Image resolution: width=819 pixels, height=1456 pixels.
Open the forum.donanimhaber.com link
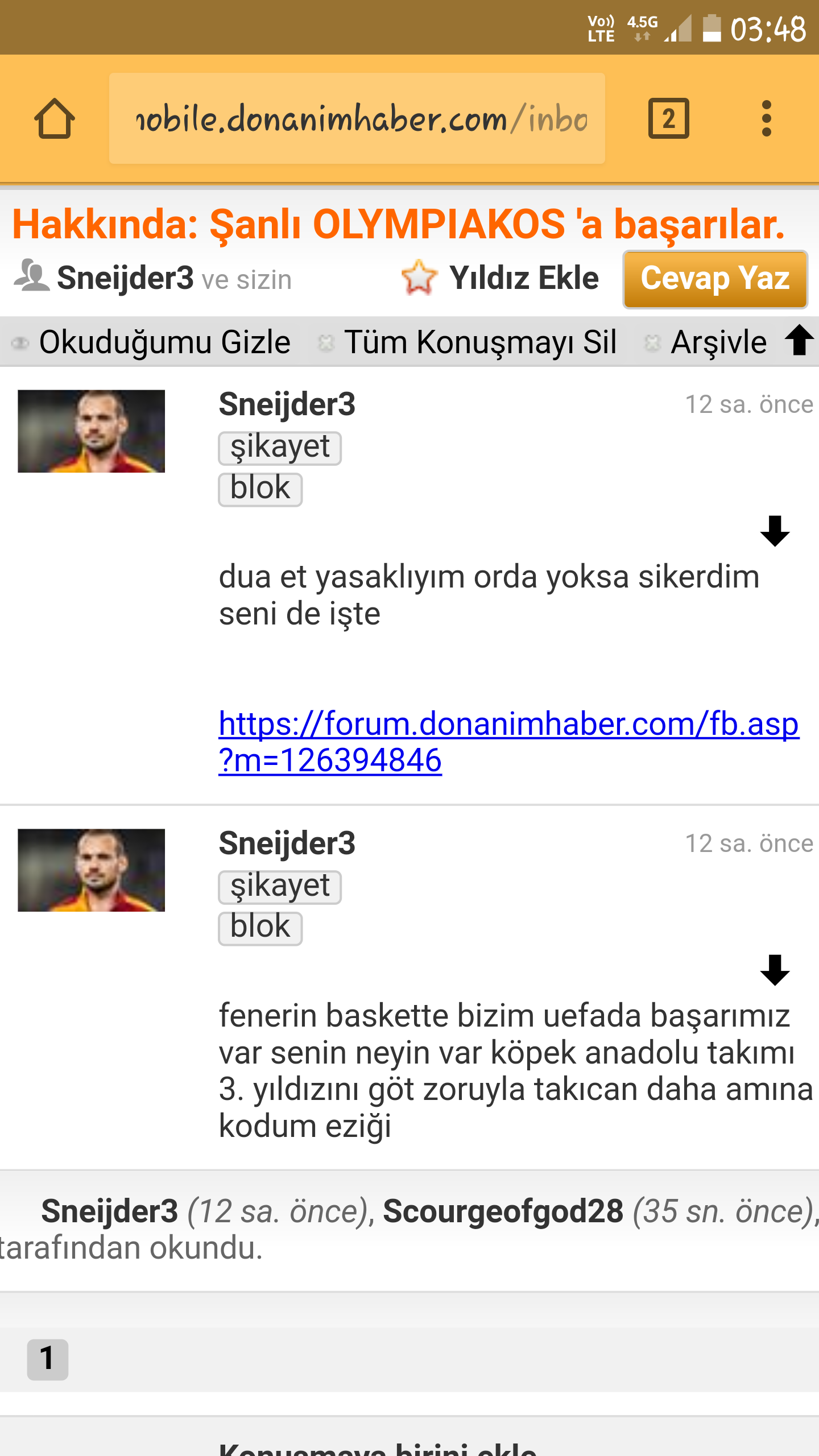click(508, 742)
